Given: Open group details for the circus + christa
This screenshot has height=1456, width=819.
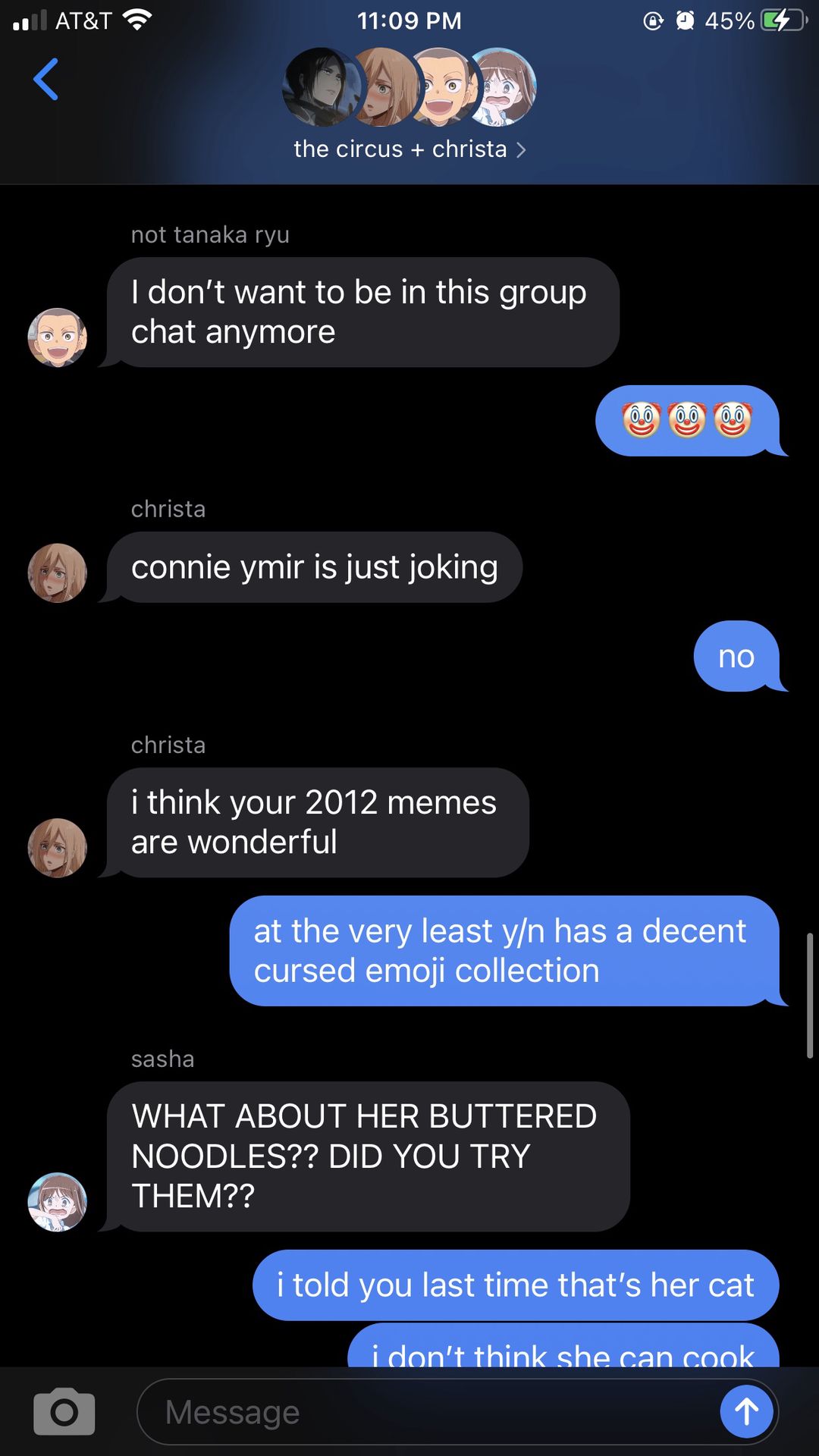Looking at the screenshot, I should pos(409,149).
